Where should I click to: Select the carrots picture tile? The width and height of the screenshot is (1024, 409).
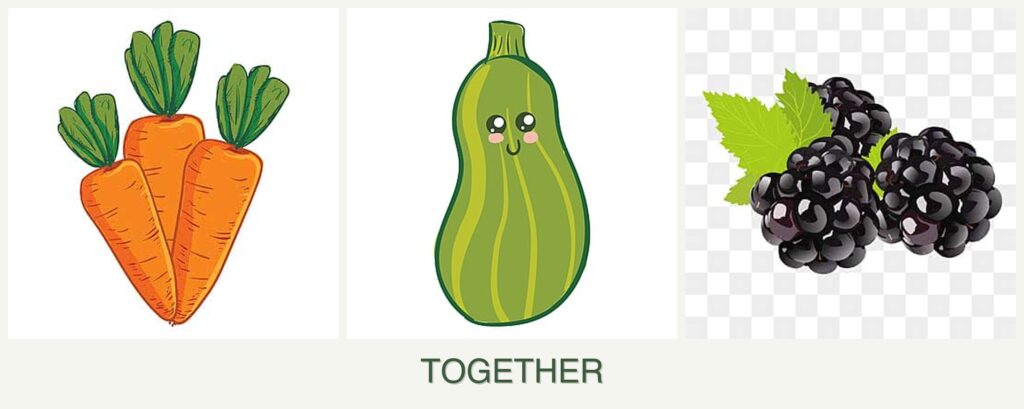173,174
